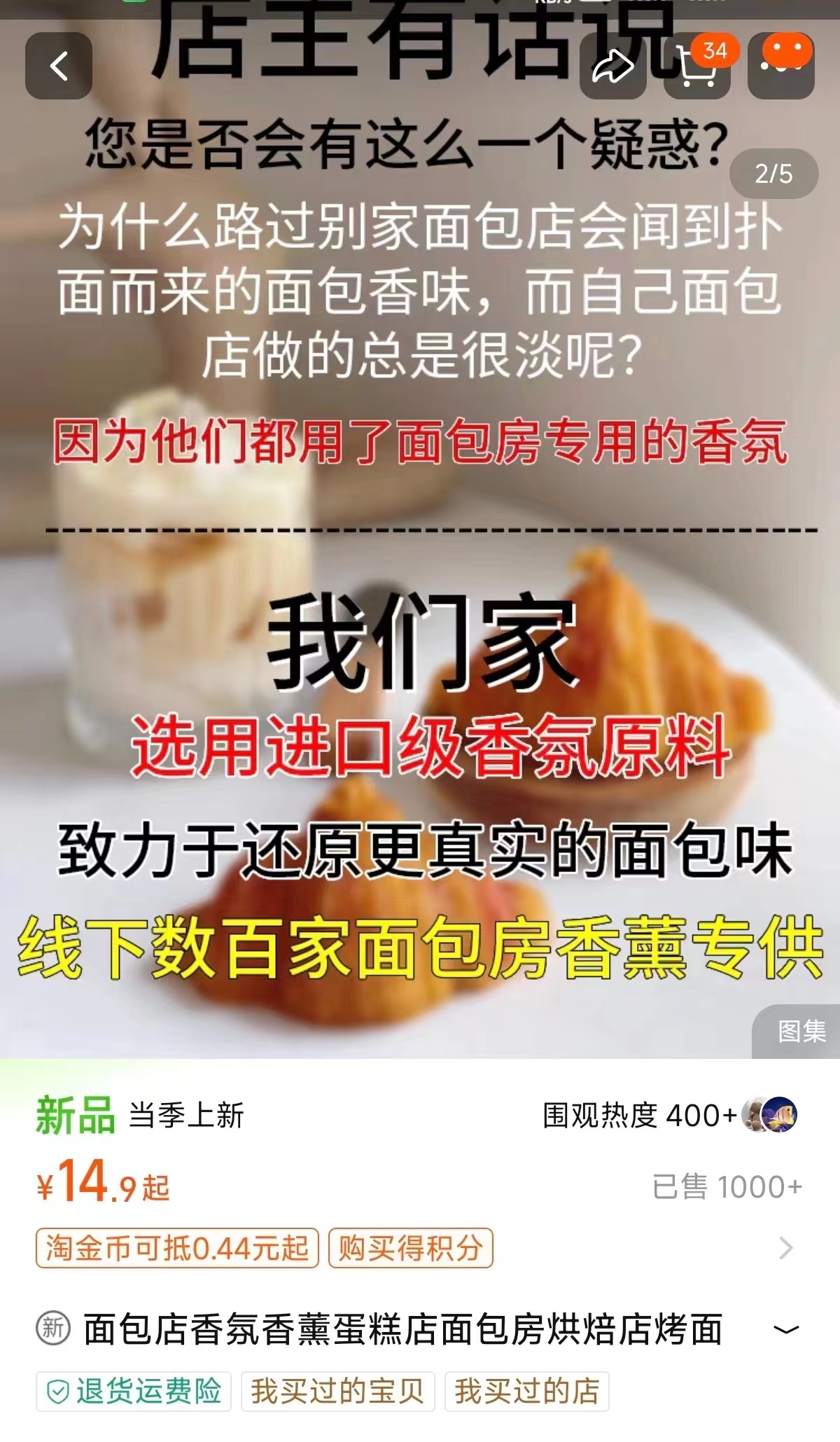Open the 围观热度 400+ viewers

coord(668,1116)
